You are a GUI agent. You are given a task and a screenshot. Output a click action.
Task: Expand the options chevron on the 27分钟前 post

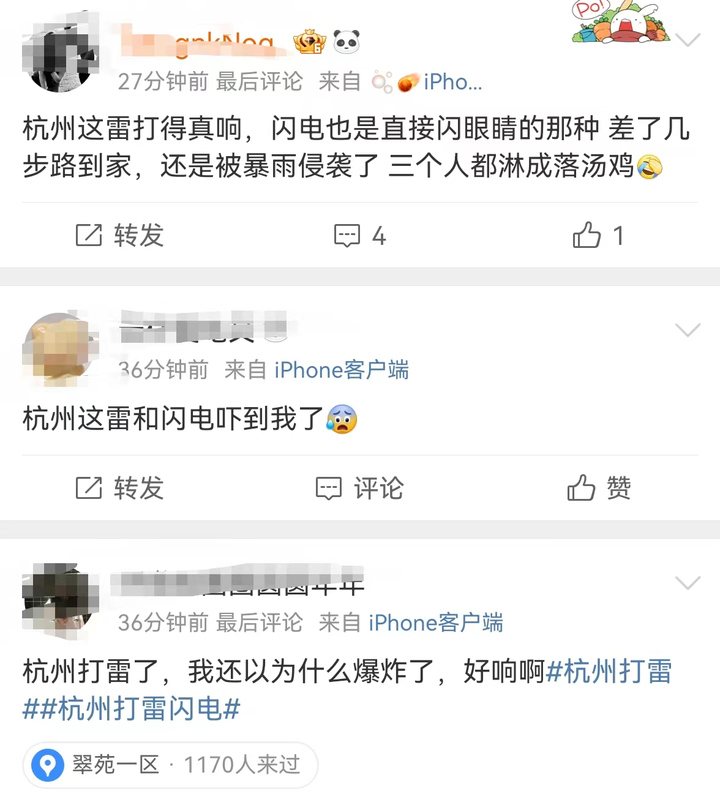[688, 40]
